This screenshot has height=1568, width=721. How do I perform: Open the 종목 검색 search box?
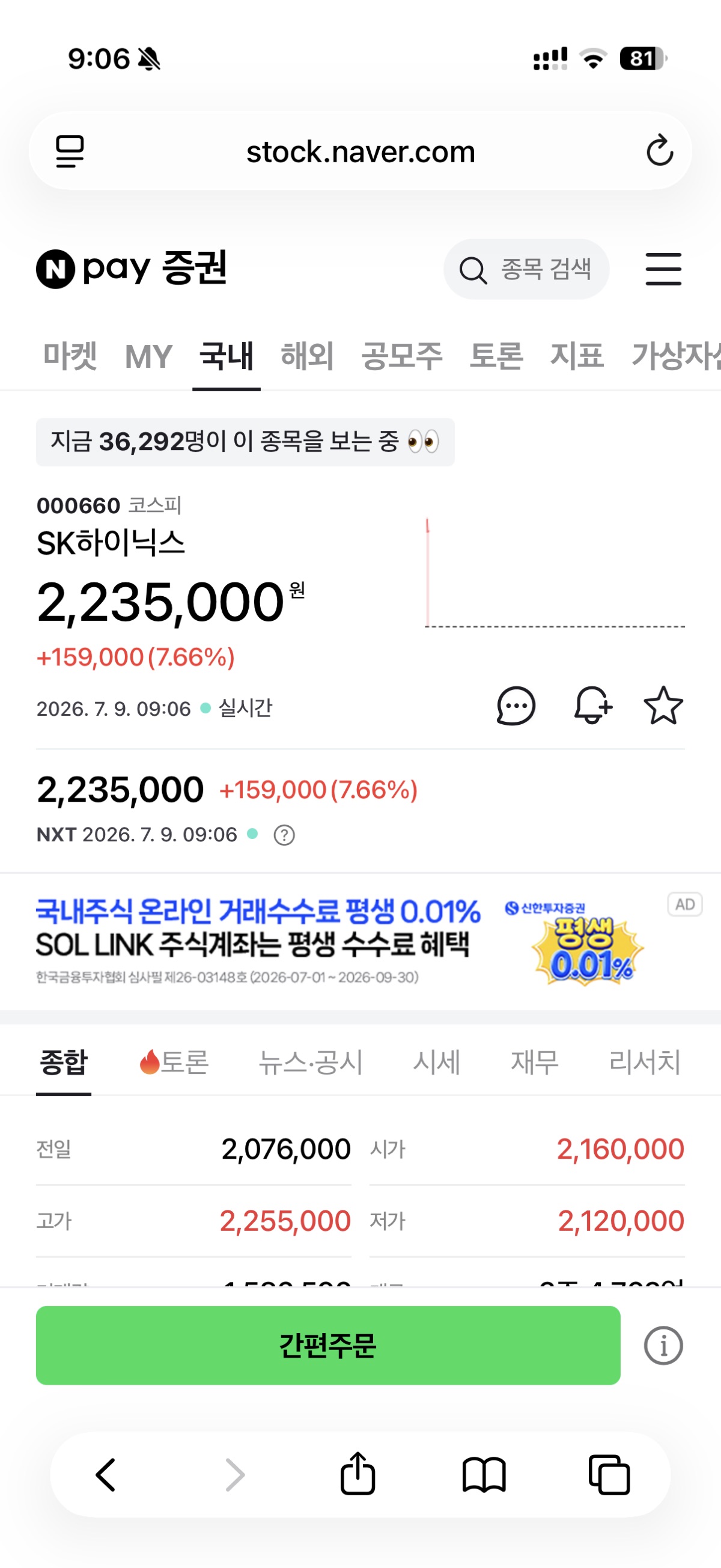526,269
